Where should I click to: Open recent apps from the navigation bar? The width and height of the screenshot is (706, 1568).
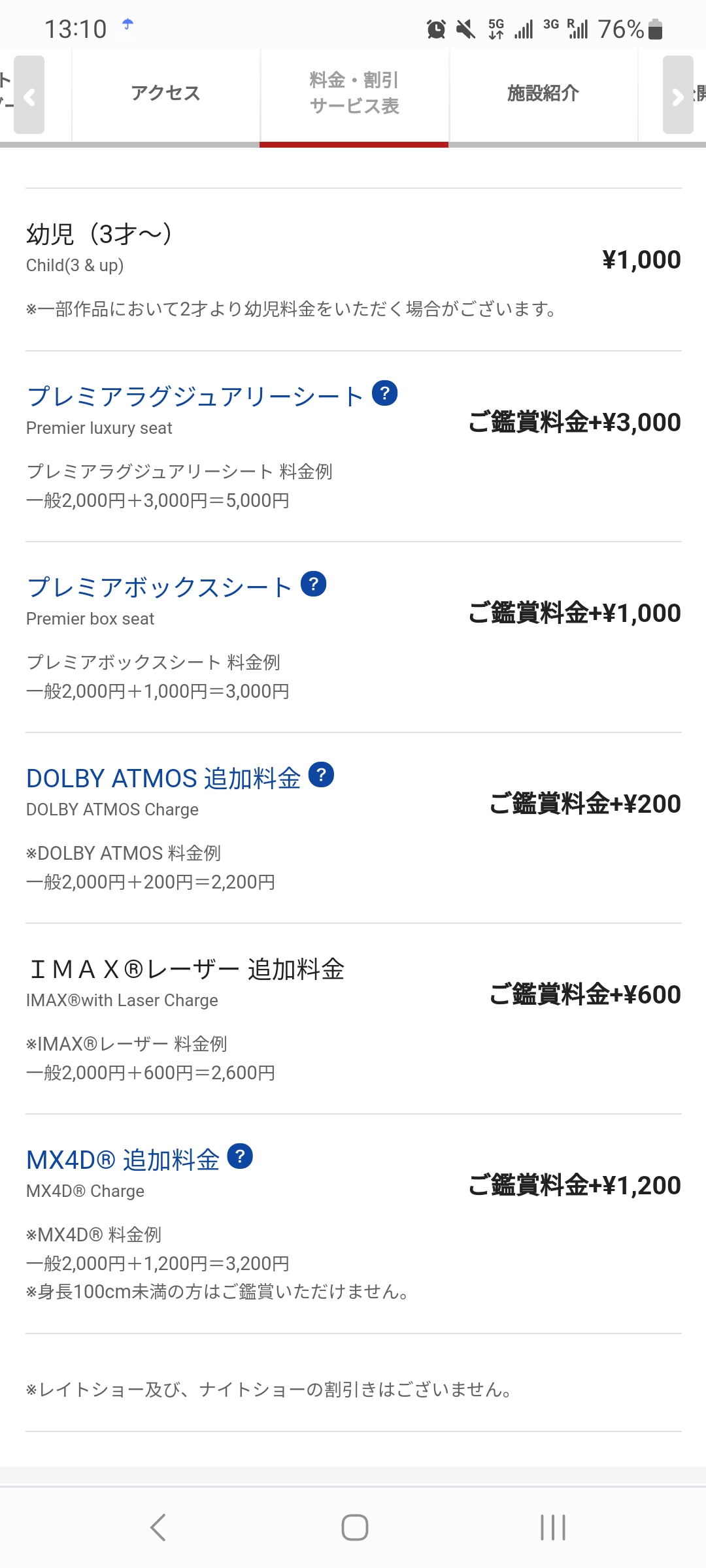point(553,1527)
